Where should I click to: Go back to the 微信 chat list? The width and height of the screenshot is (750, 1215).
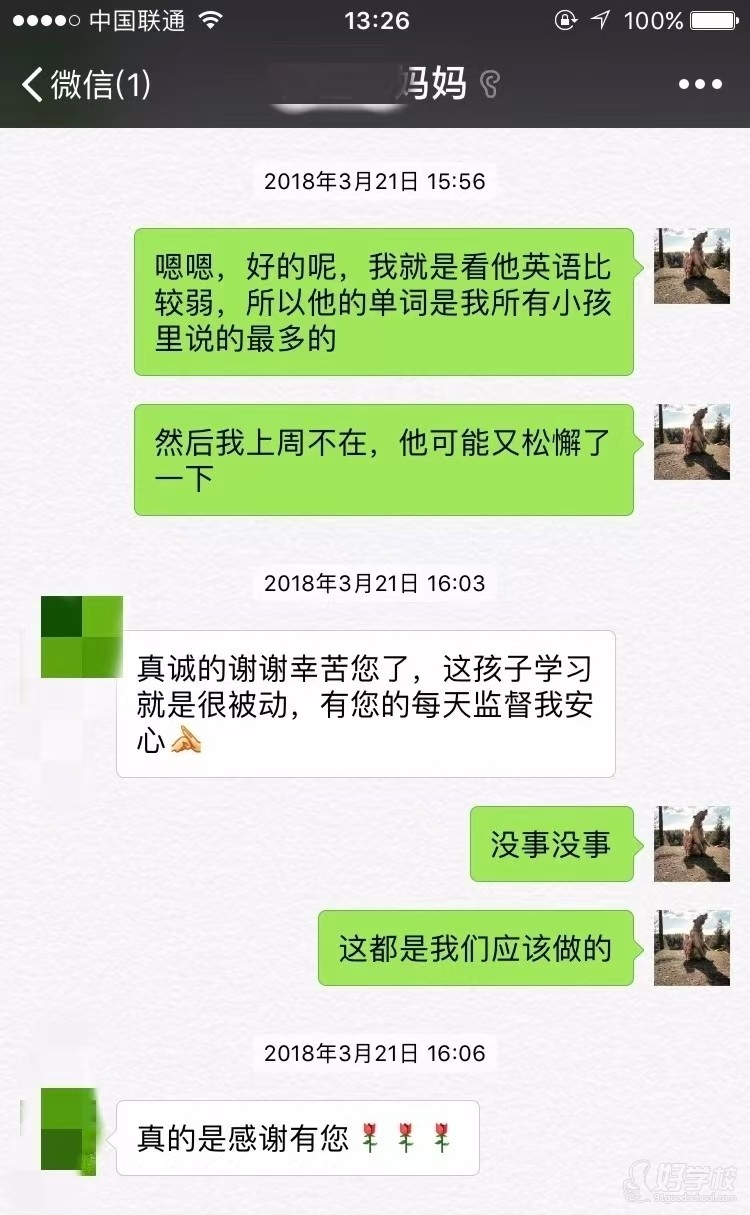(x=85, y=85)
